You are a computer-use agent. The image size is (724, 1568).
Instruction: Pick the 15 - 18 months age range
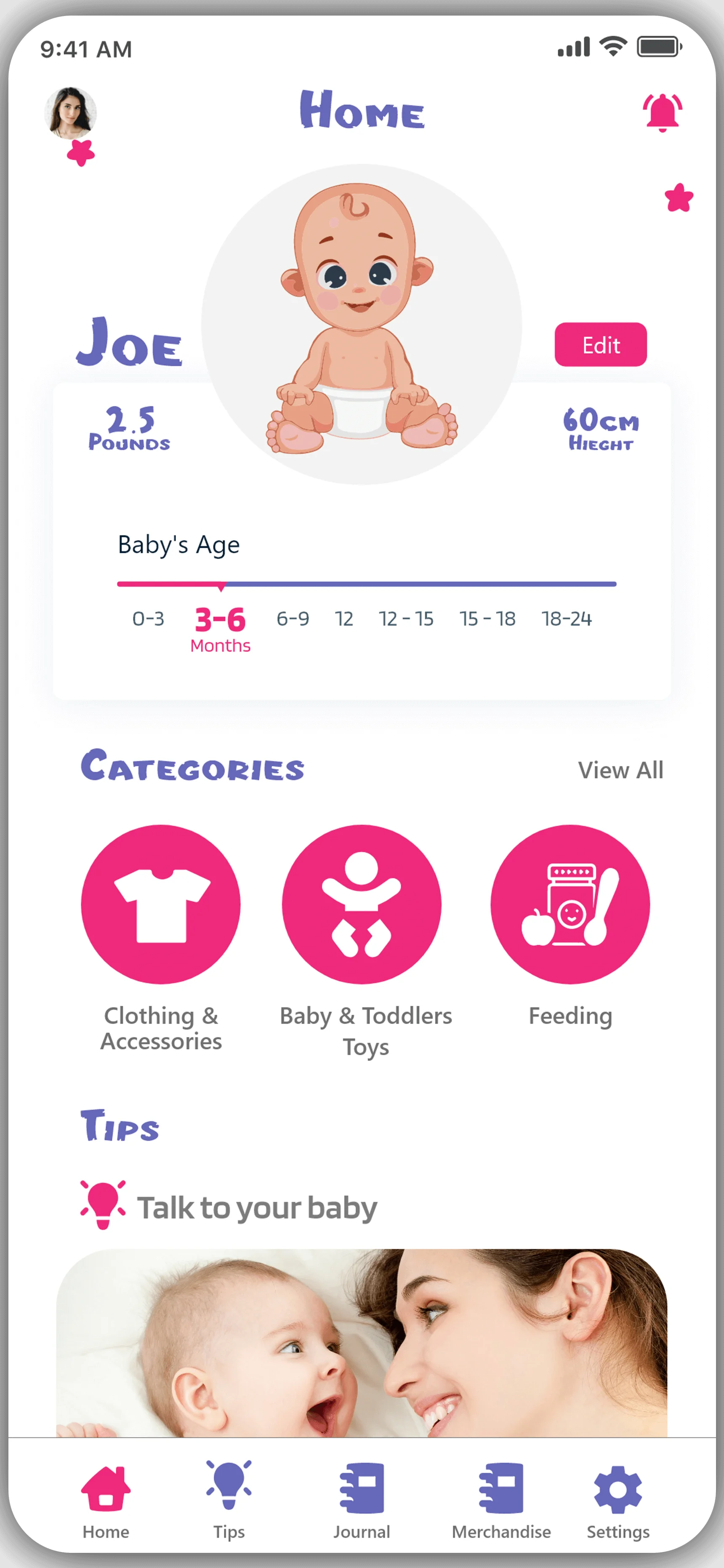coord(487,619)
